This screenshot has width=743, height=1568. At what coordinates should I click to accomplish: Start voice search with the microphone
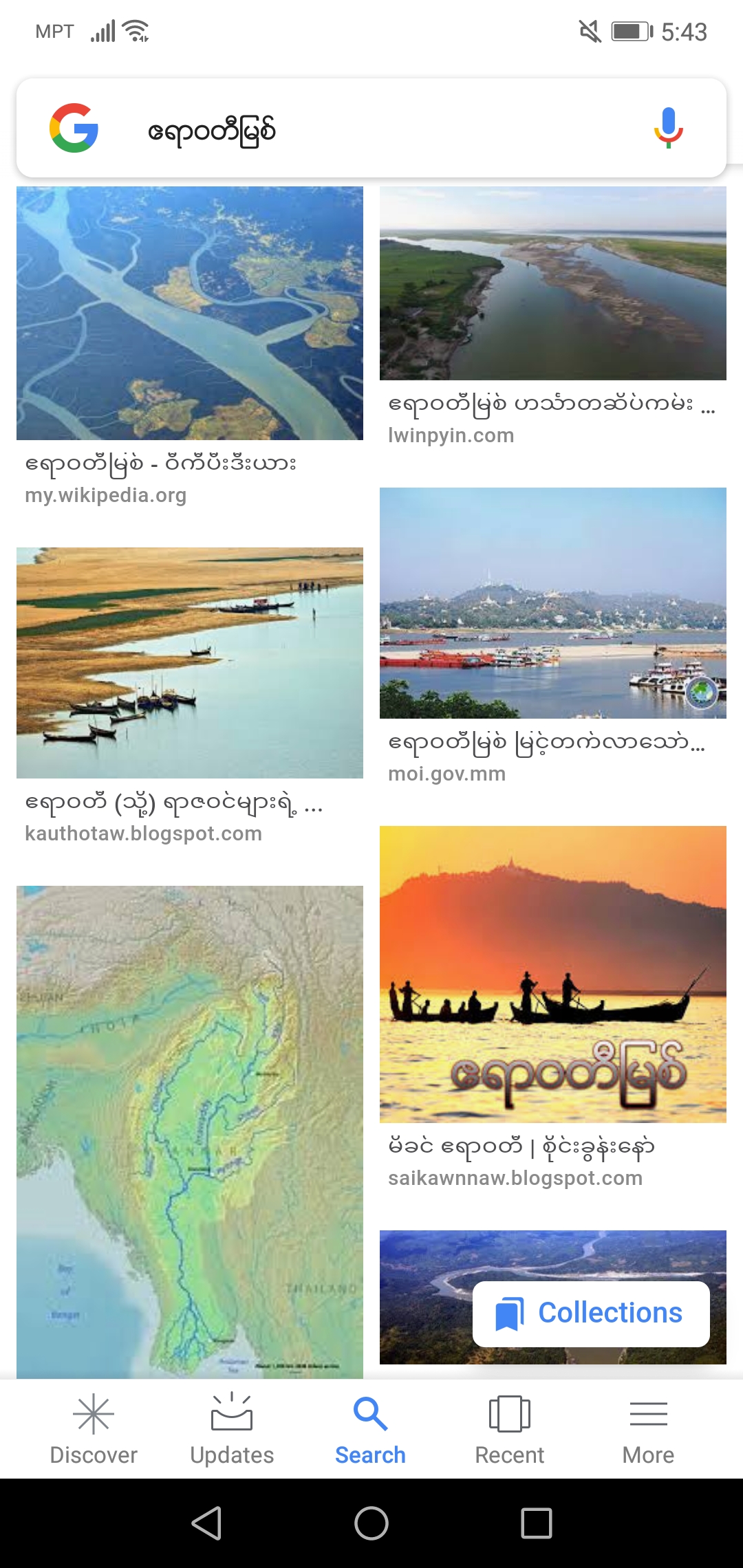667,129
